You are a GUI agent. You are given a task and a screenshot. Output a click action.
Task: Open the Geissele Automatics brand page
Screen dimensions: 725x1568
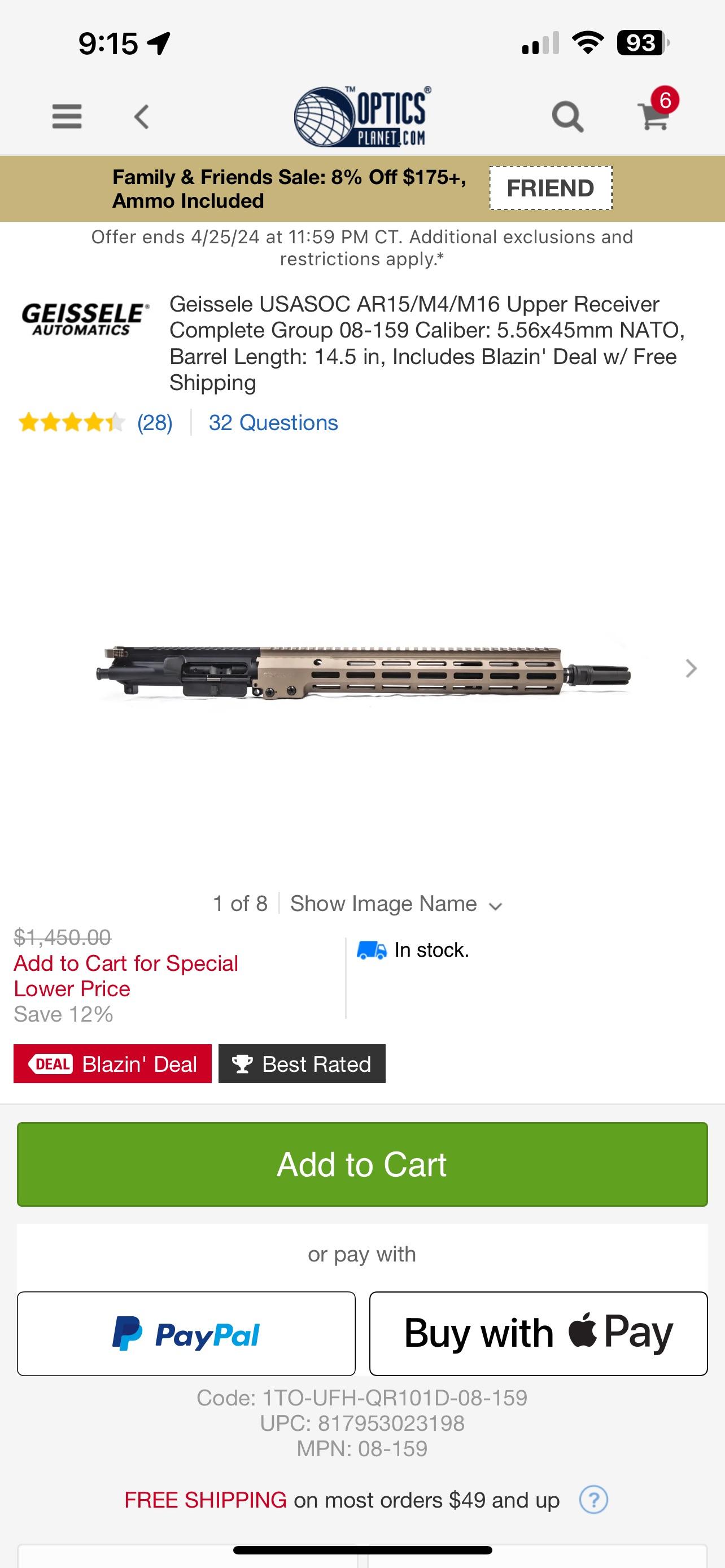[x=85, y=318]
